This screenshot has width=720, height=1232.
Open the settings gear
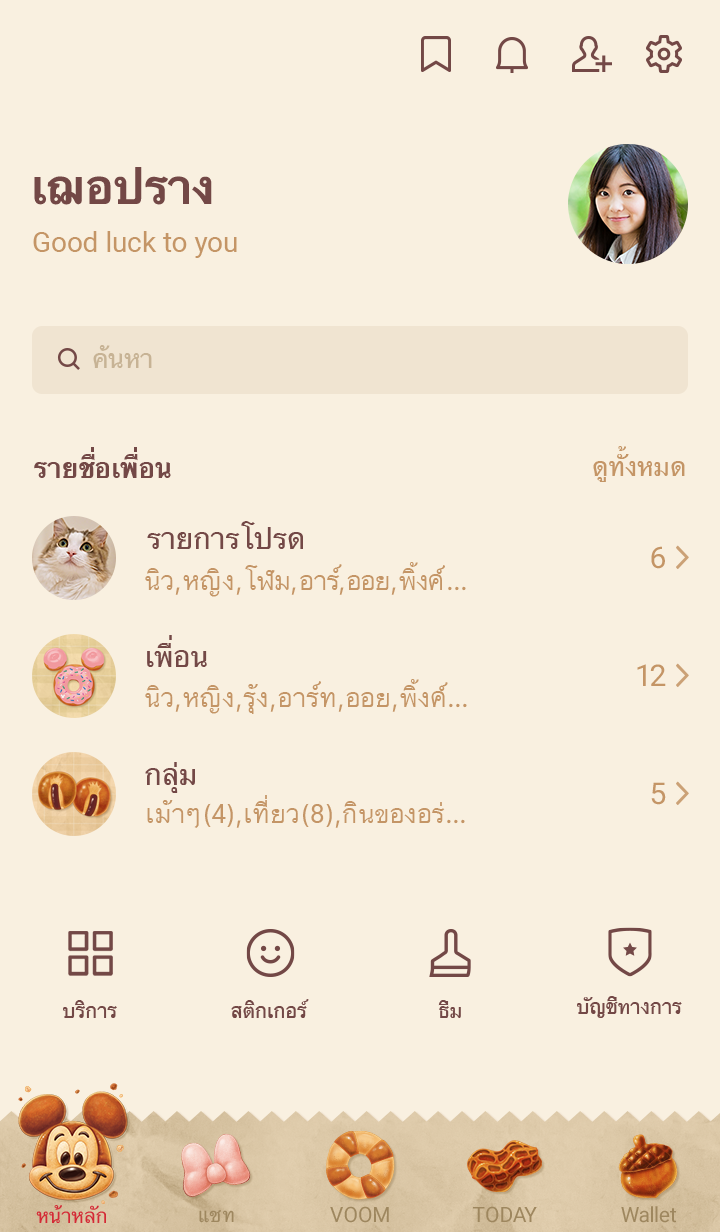[x=664, y=55]
